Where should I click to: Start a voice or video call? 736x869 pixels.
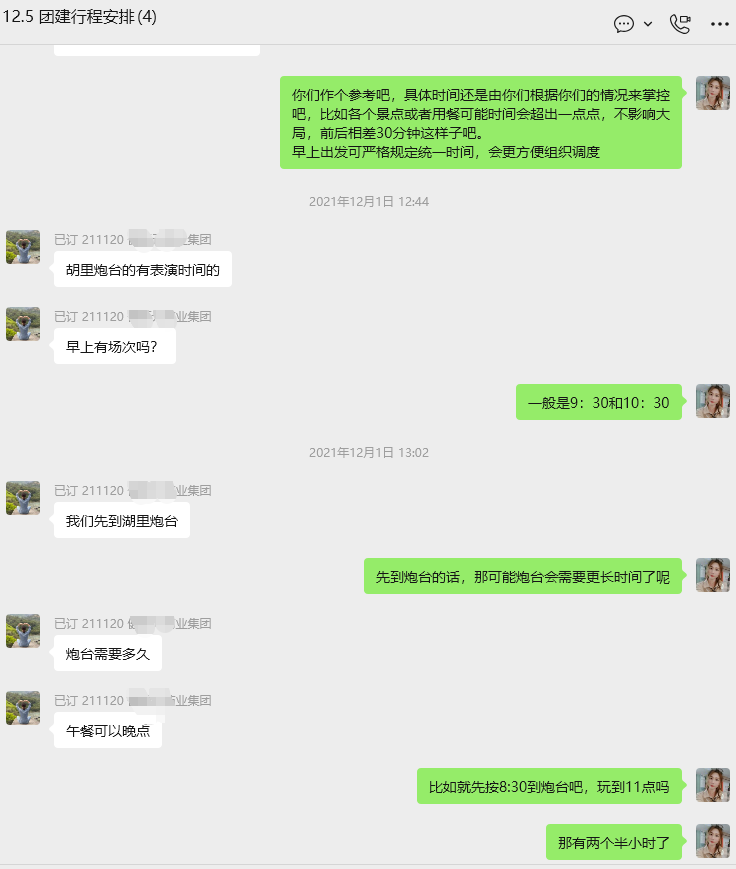680,24
